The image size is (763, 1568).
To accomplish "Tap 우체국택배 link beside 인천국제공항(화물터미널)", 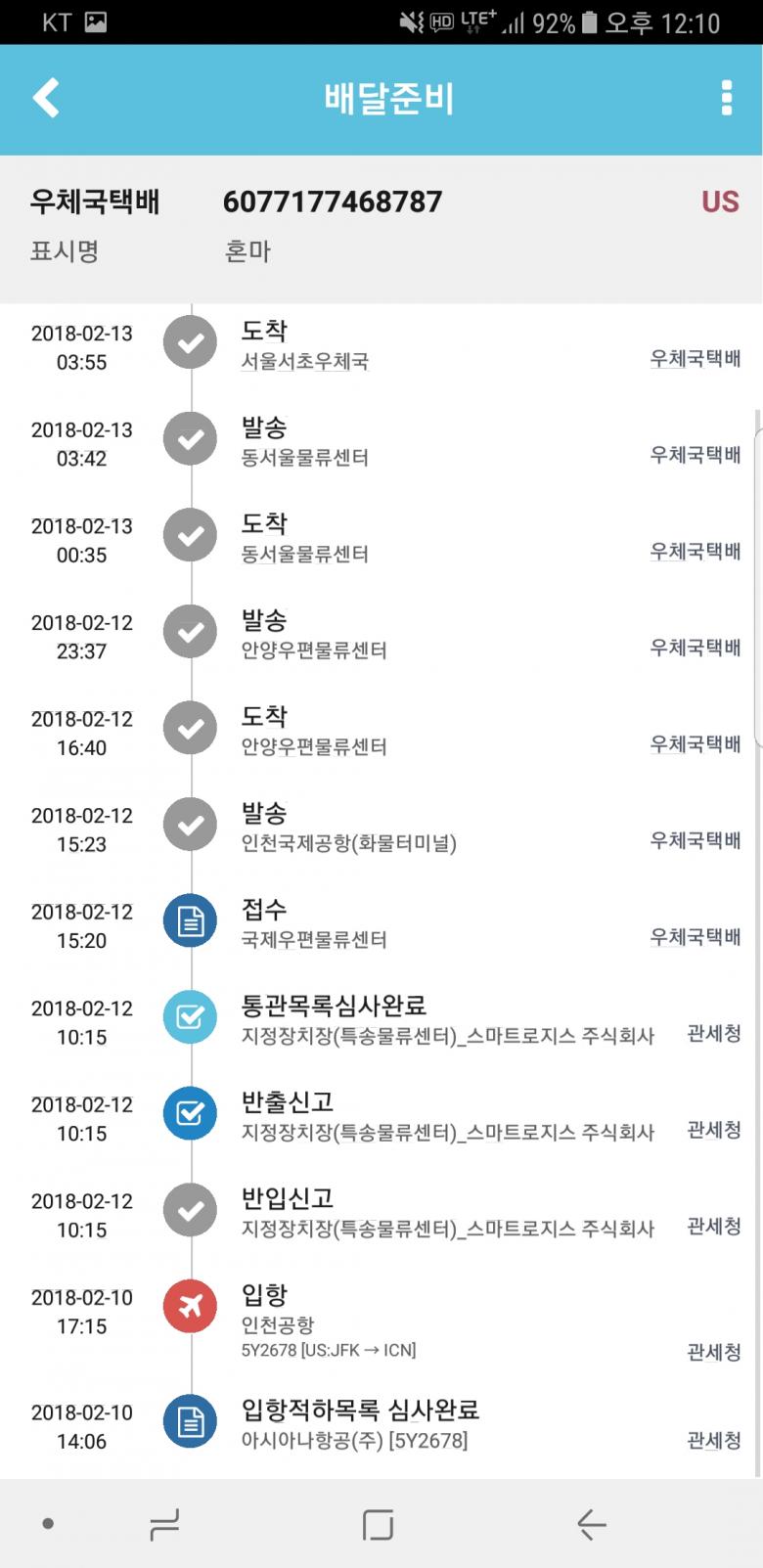I will point(695,840).
